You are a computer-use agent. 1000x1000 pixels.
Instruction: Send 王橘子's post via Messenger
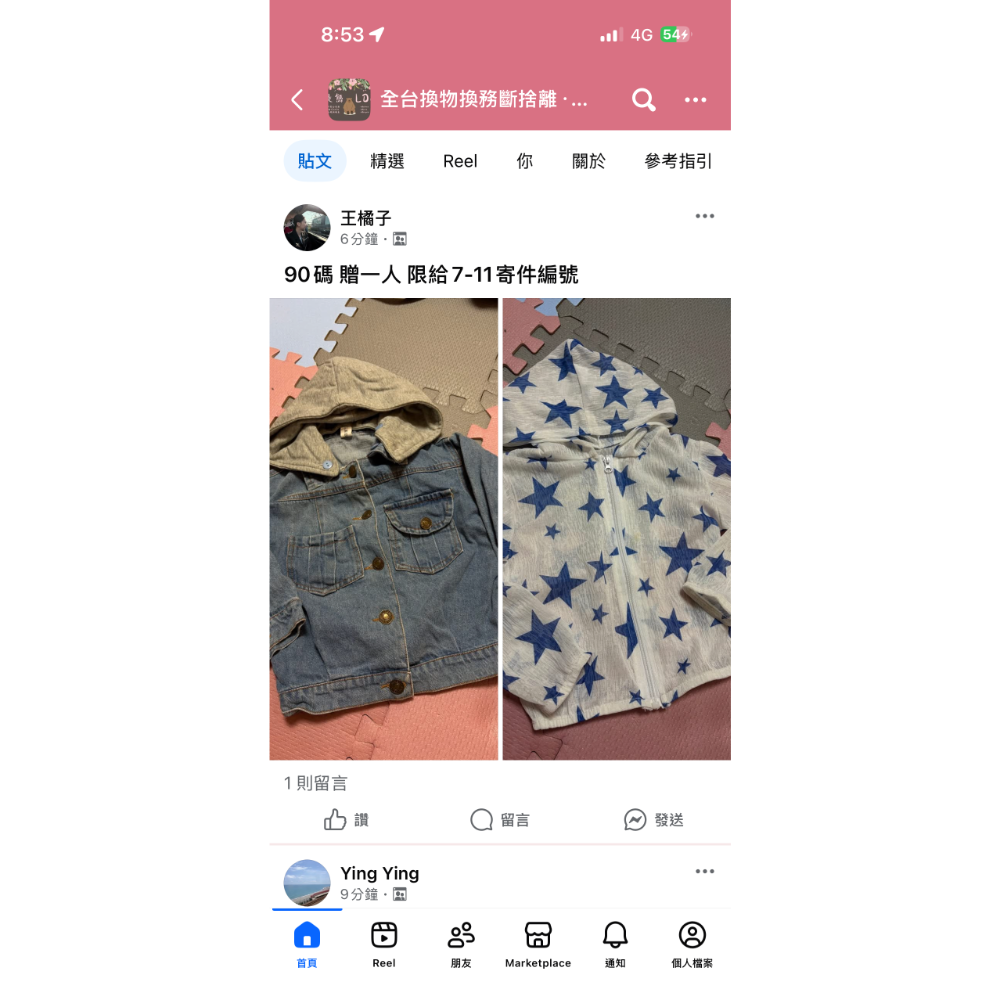click(654, 820)
